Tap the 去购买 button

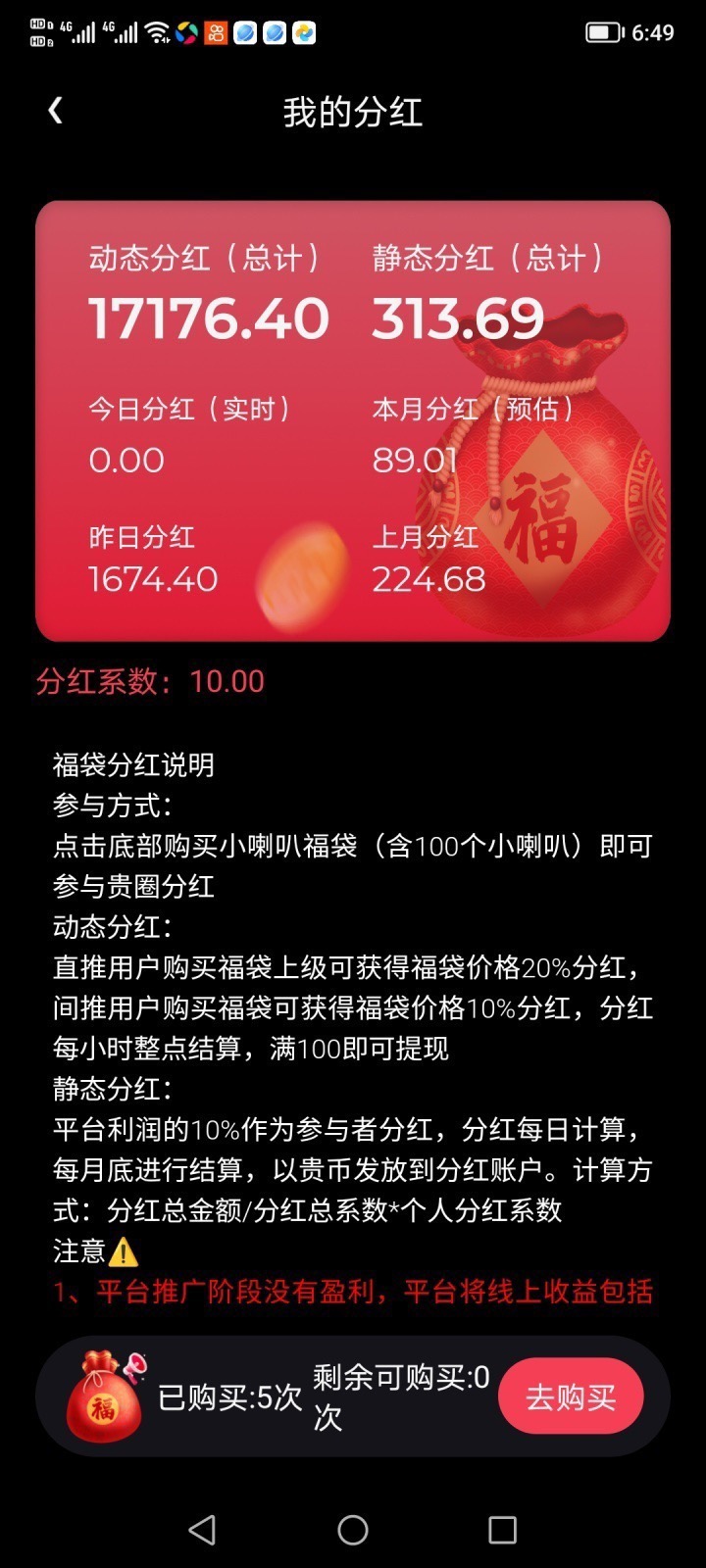point(571,1396)
